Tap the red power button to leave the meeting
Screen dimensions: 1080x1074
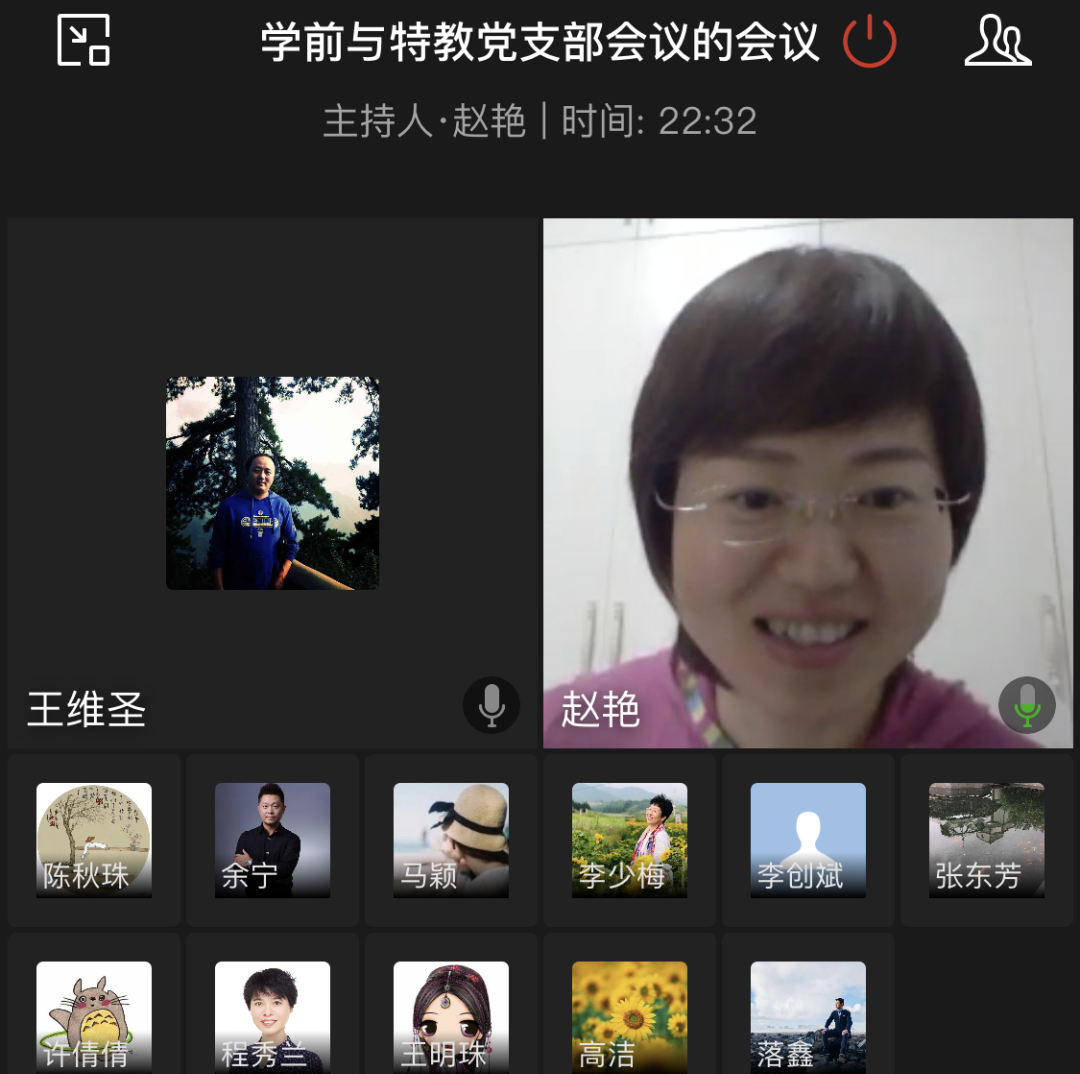(x=869, y=42)
